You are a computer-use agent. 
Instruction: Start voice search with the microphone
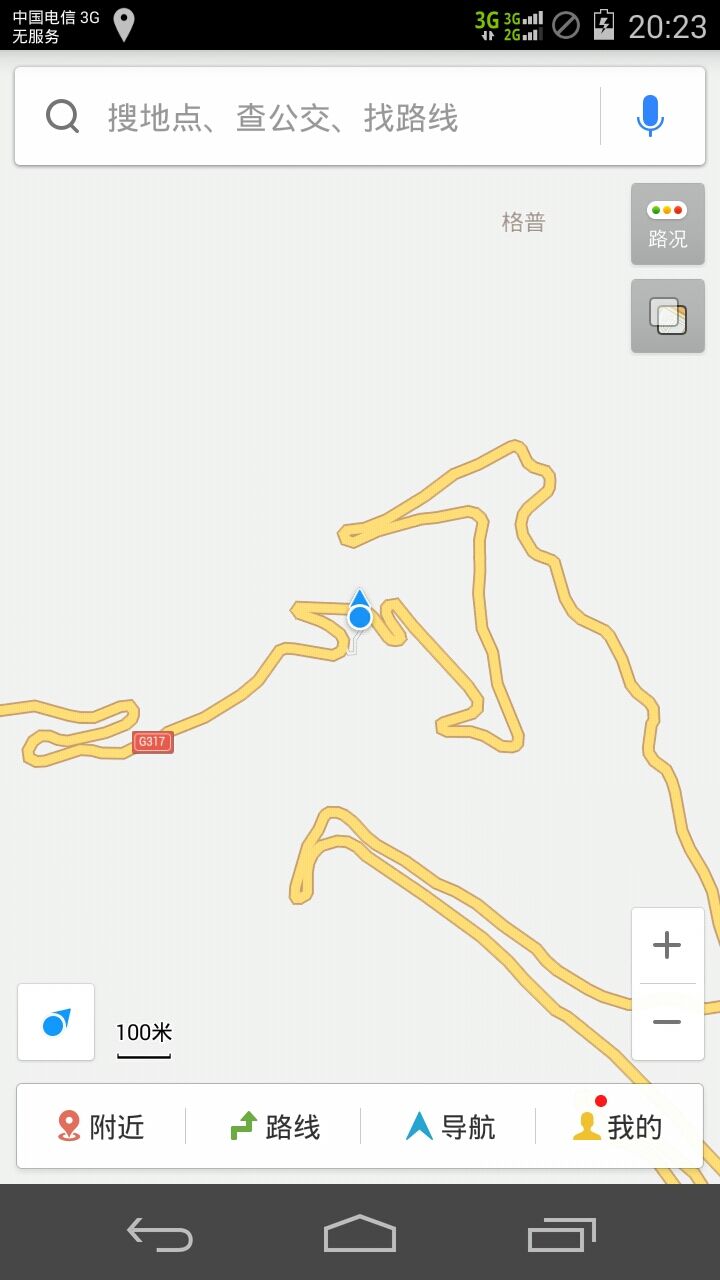click(650, 117)
